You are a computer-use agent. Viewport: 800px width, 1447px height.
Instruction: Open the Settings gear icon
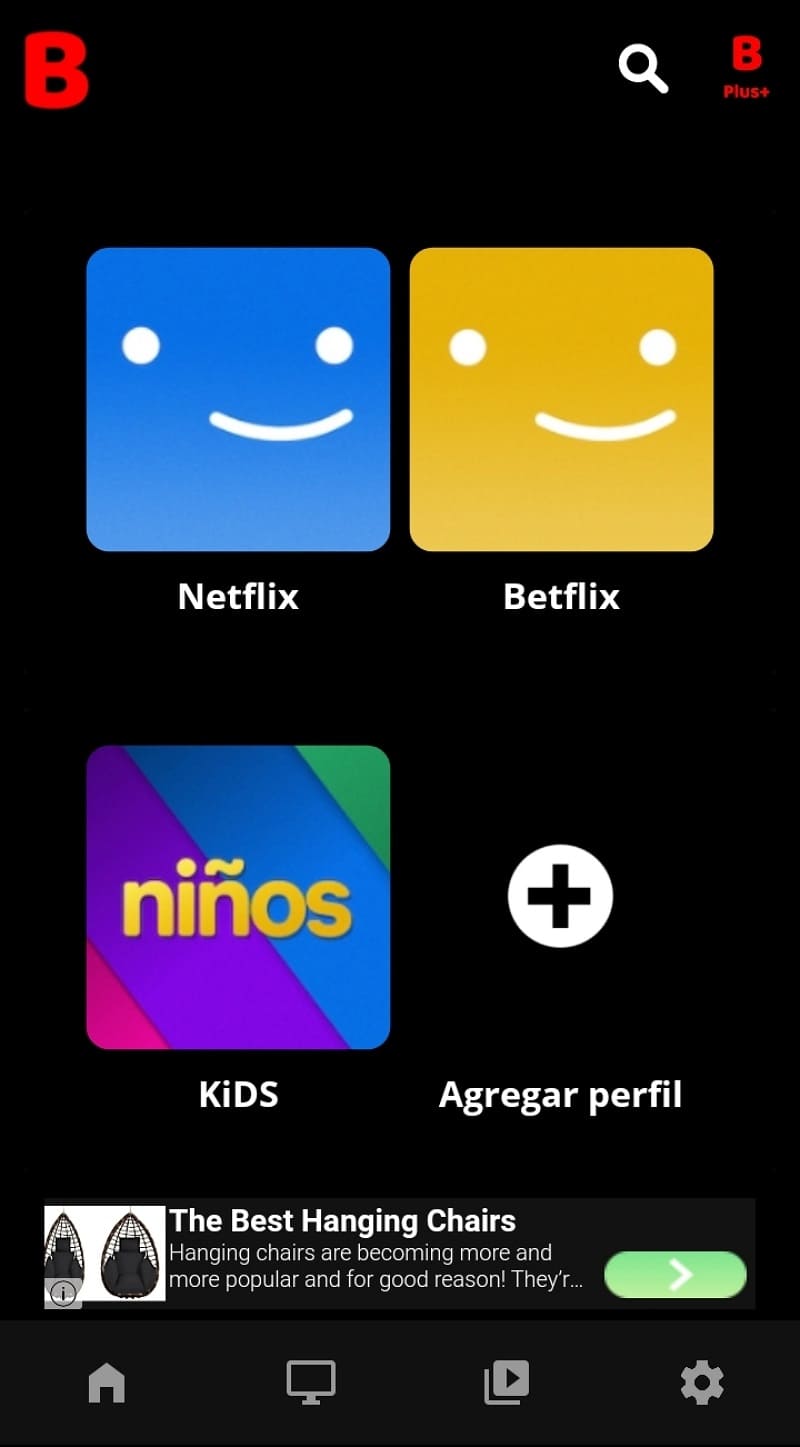tap(701, 1382)
